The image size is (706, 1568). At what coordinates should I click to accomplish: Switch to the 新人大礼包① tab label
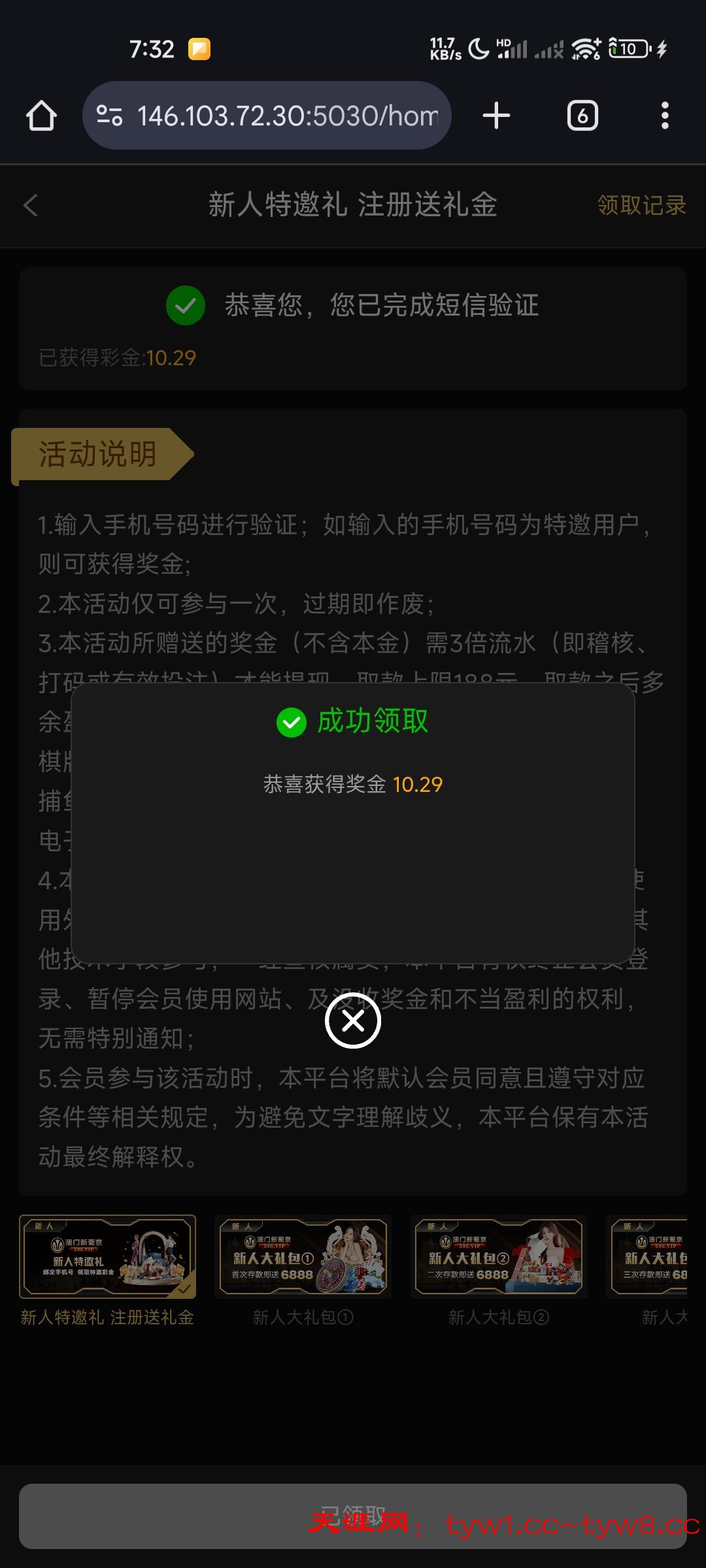[x=303, y=1318]
